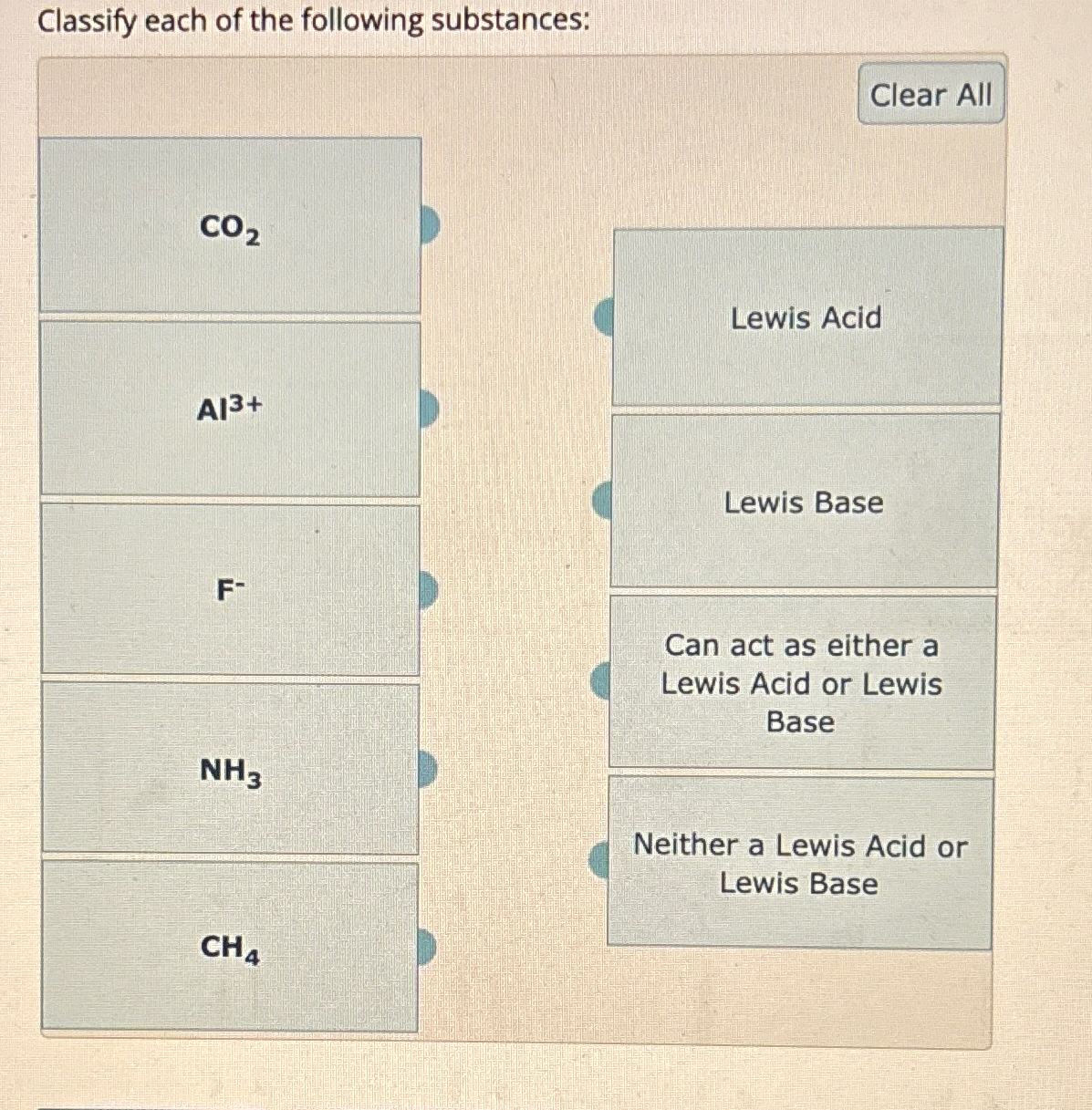The height and width of the screenshot is (1110, 1092).
Task: Click the teal connector dot beside CH4
Action: 427,949
